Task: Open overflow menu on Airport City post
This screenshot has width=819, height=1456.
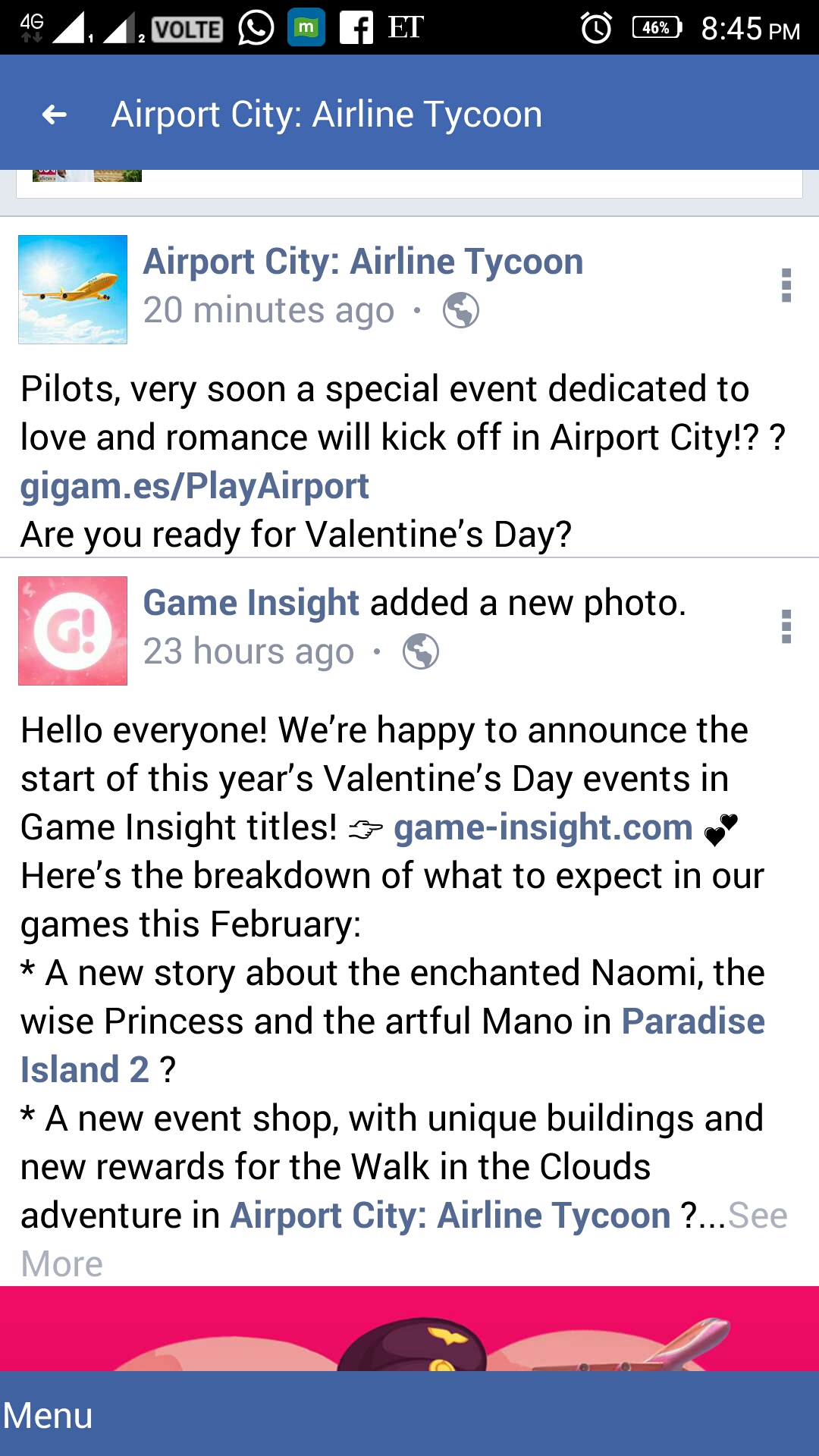Action: click(x=786, y=285)
